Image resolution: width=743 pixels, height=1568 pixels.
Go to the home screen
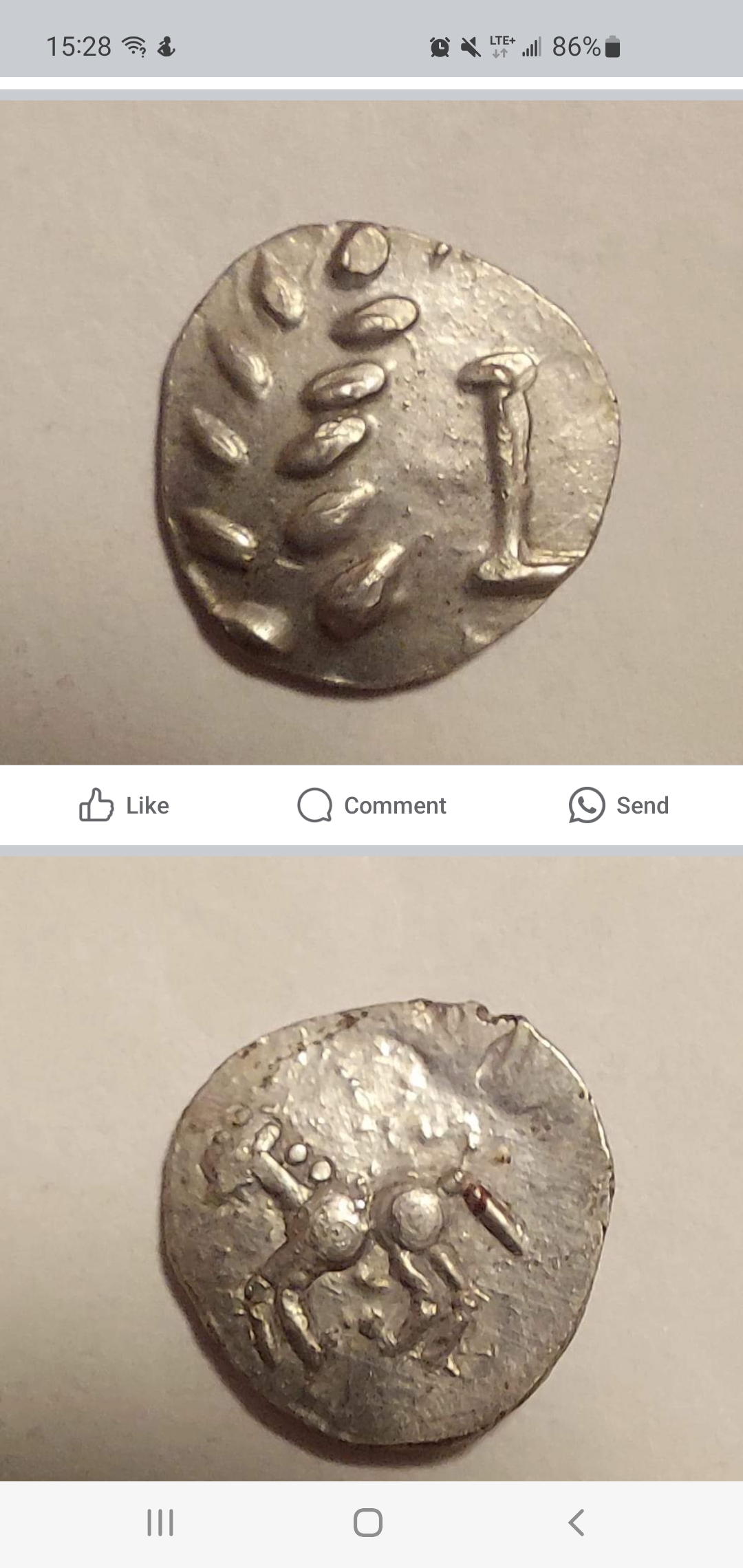point(368,1523)
